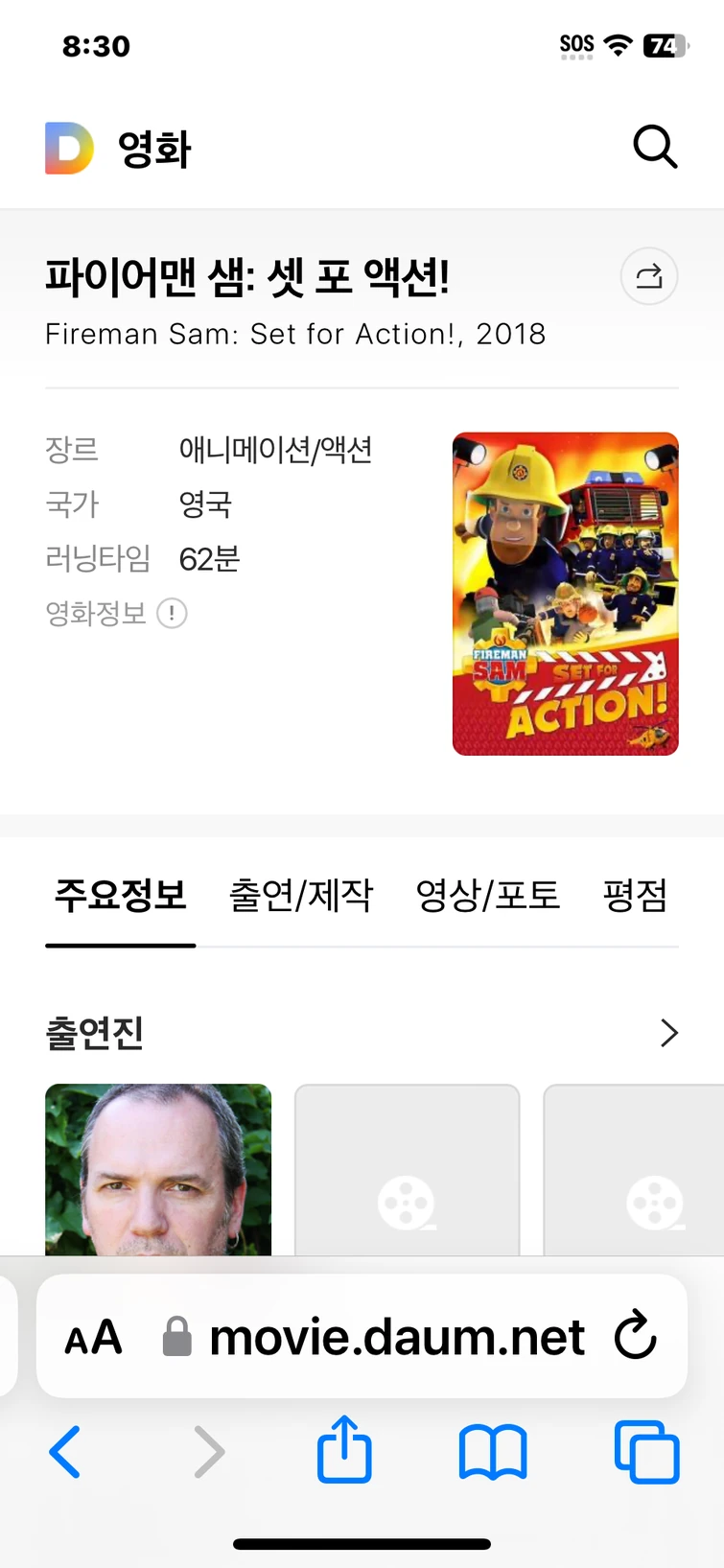Switch to the 영상/포토 tab
This screenshot has width=724, height=1568.
pos(487,894)
